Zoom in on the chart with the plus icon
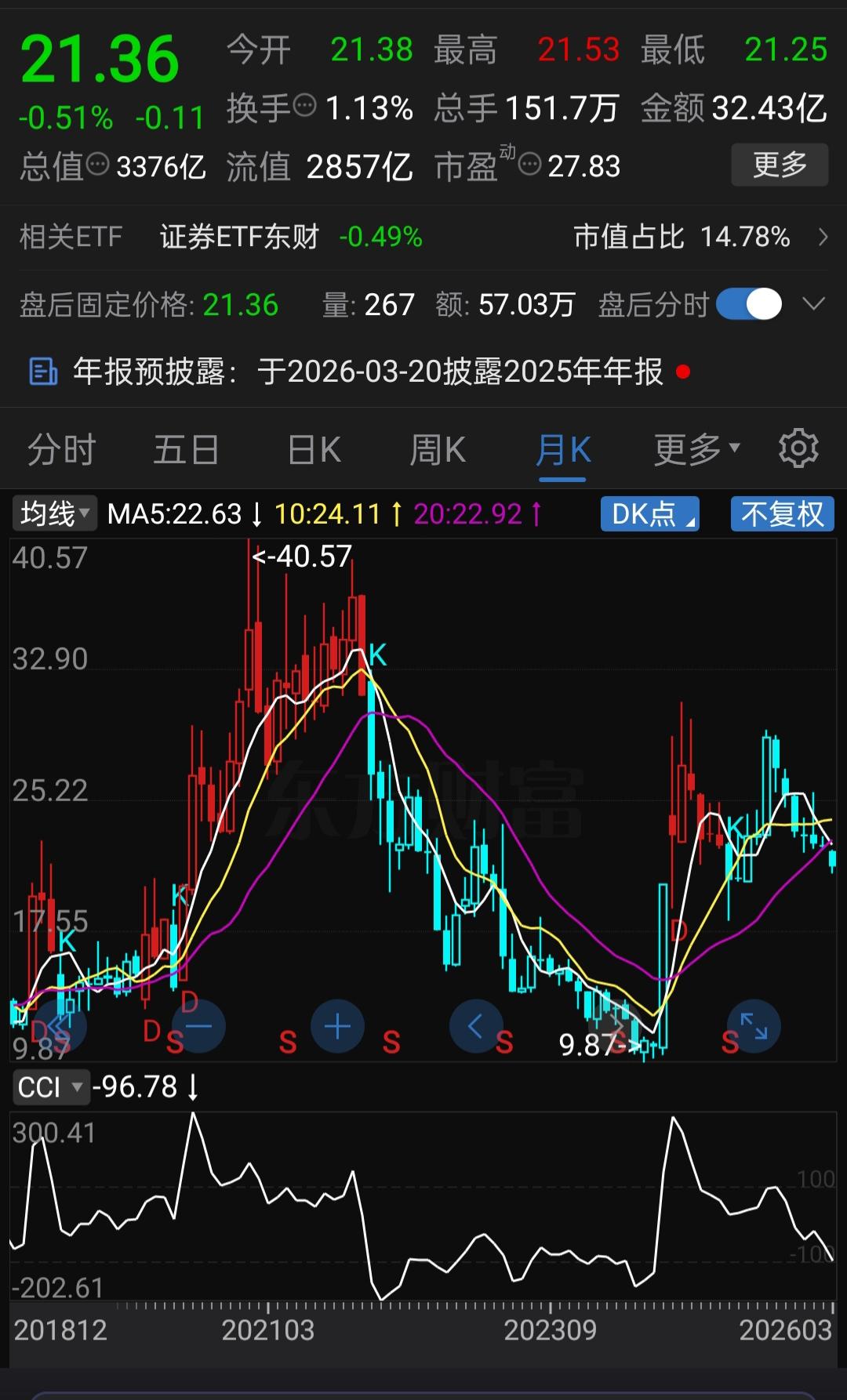The image size is (847, 1400). 337,1026
